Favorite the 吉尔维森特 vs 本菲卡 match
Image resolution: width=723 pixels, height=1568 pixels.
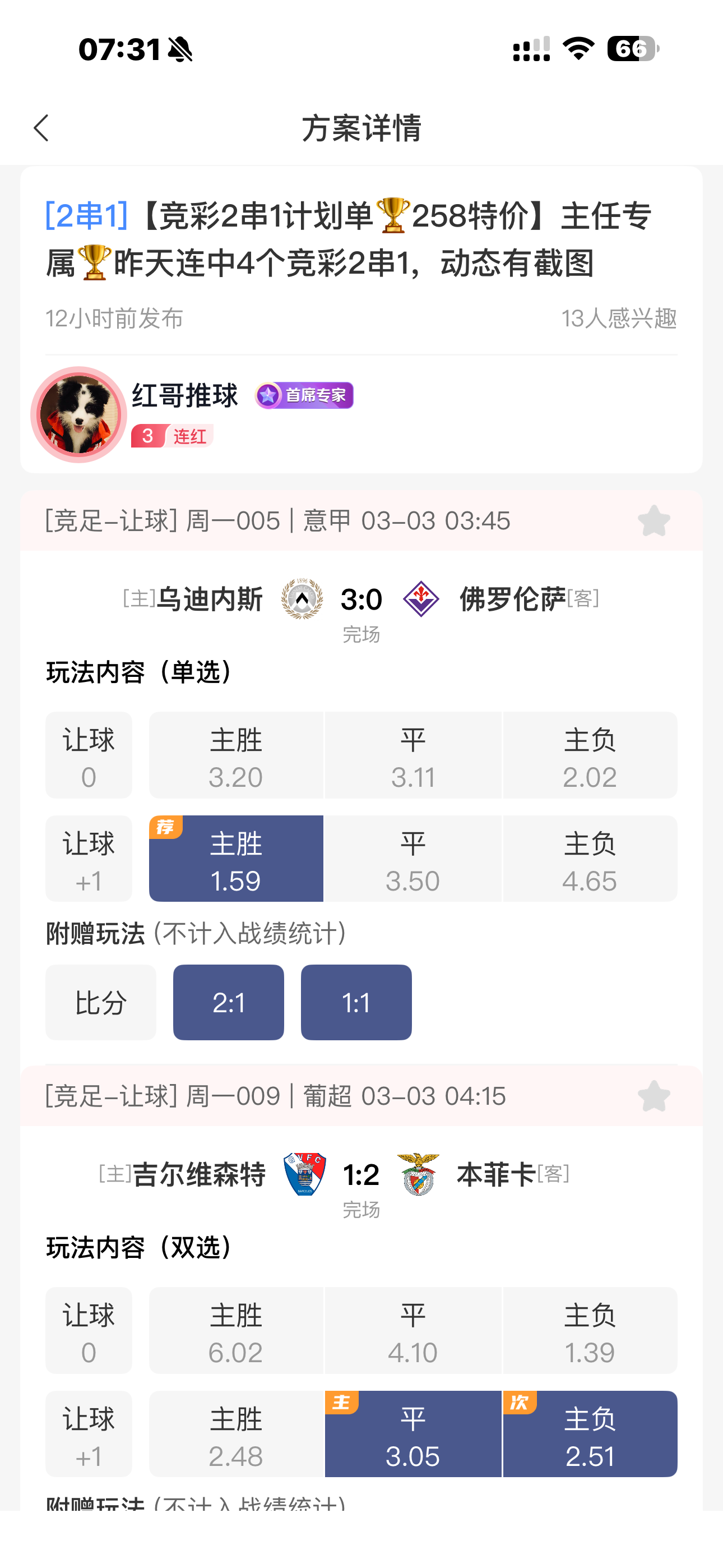pos(654,1096)
